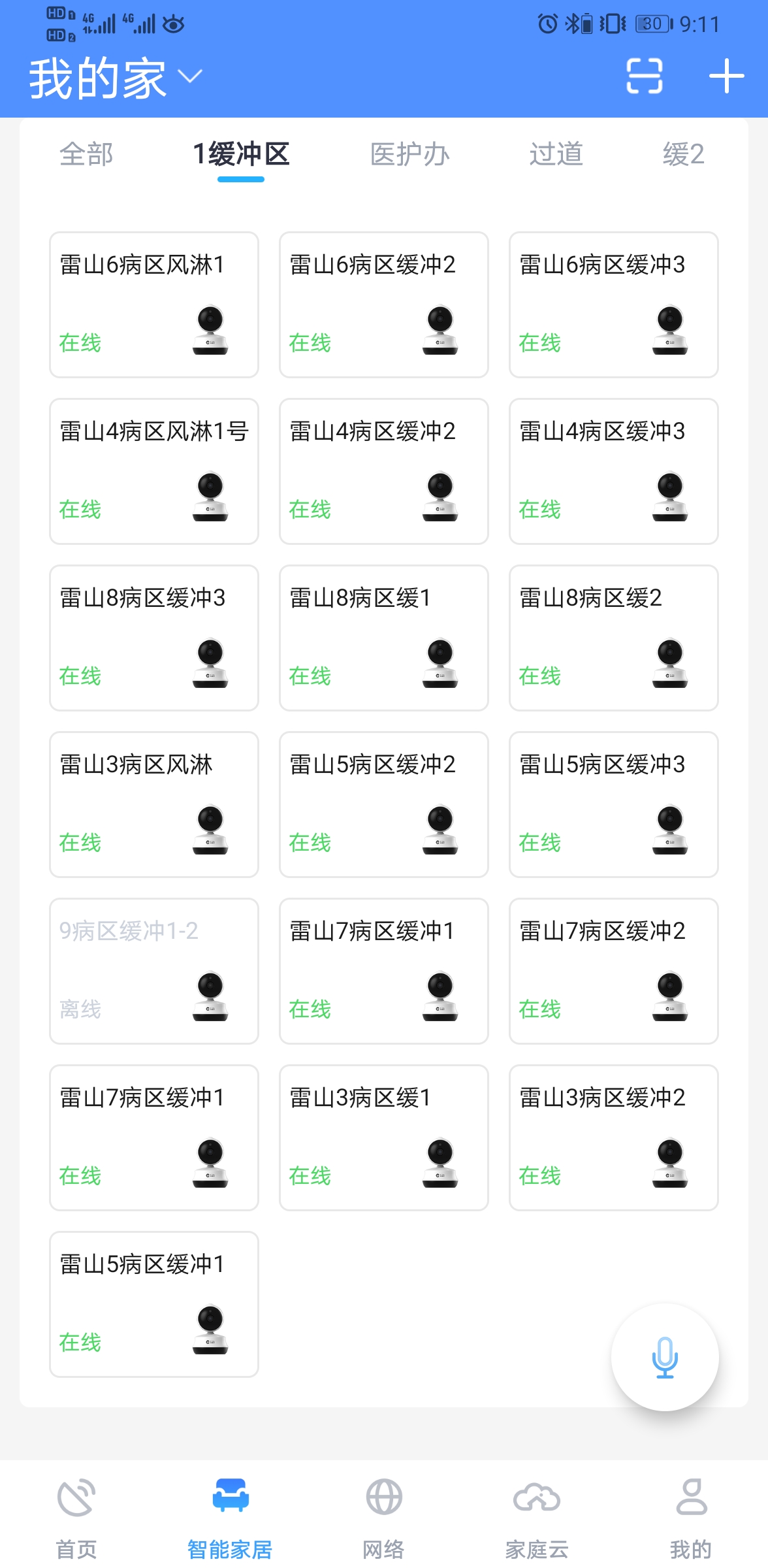Expand the 我的家 home dropdown
The height and width of the screenshot is (1568, 768).
(116, 78)
